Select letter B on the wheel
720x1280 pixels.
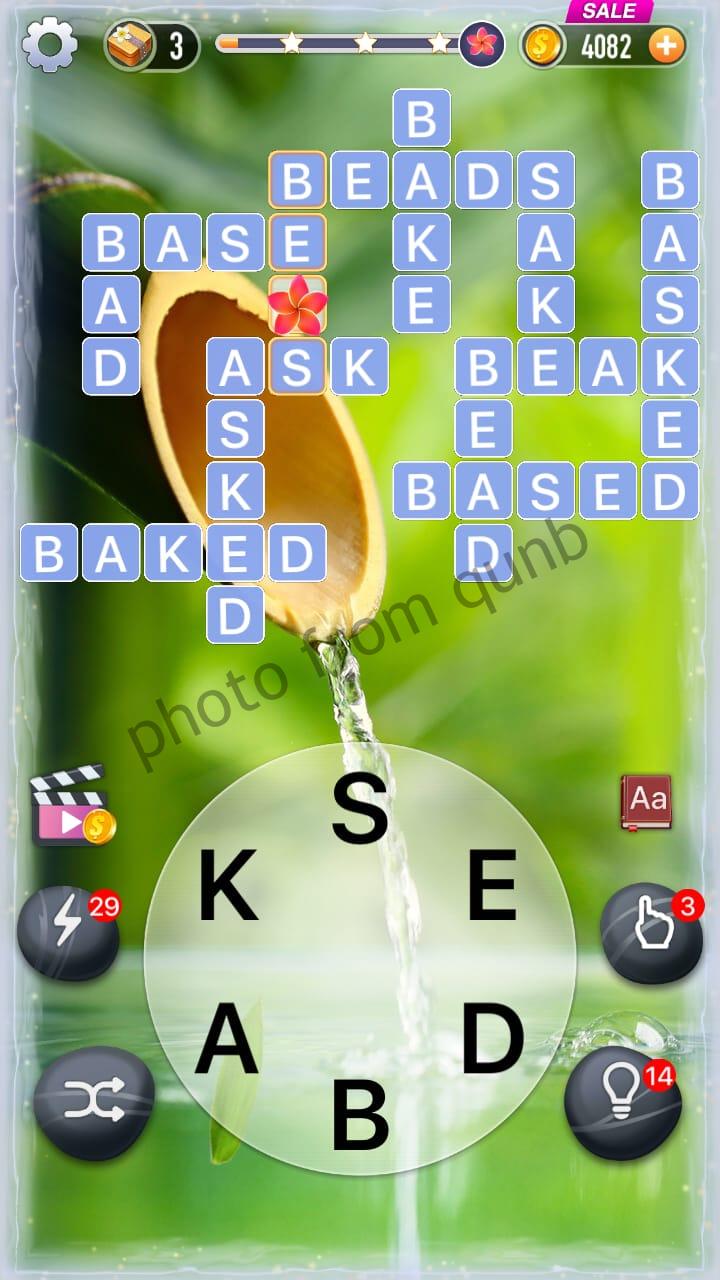click(360, 1115)
